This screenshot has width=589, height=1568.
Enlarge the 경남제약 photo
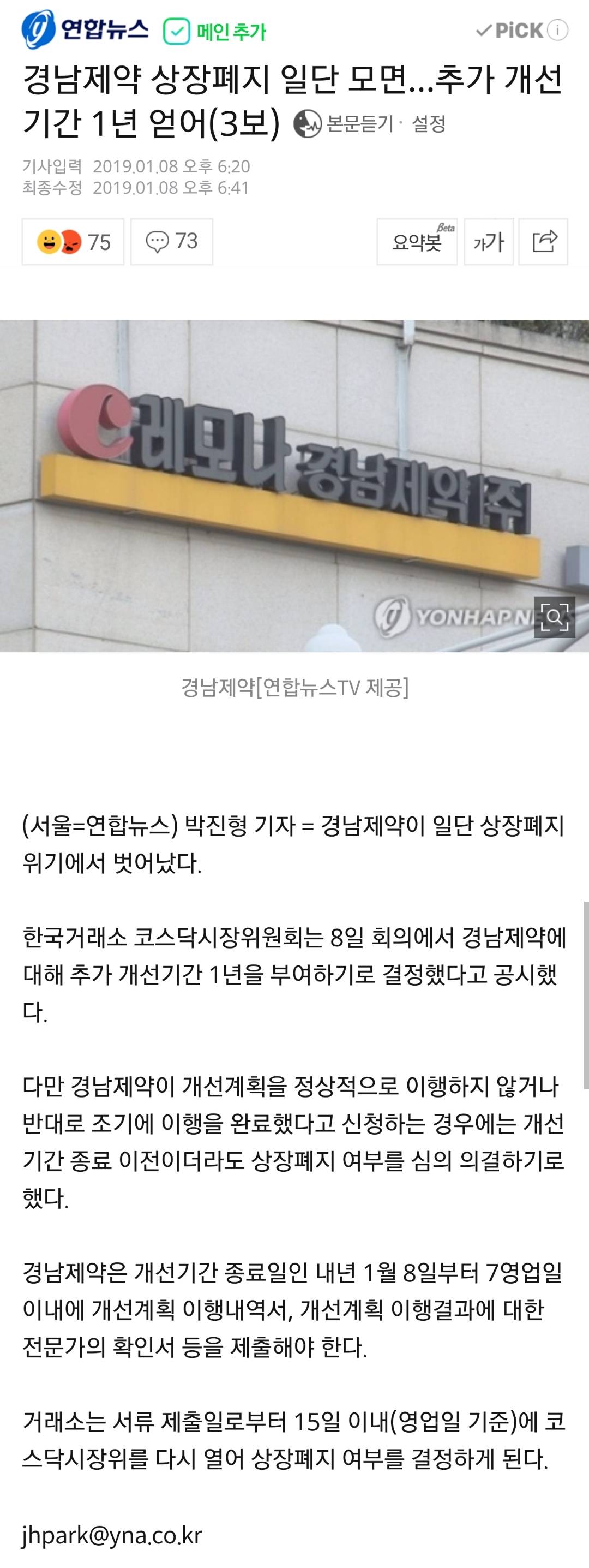[x=554, y=617]
